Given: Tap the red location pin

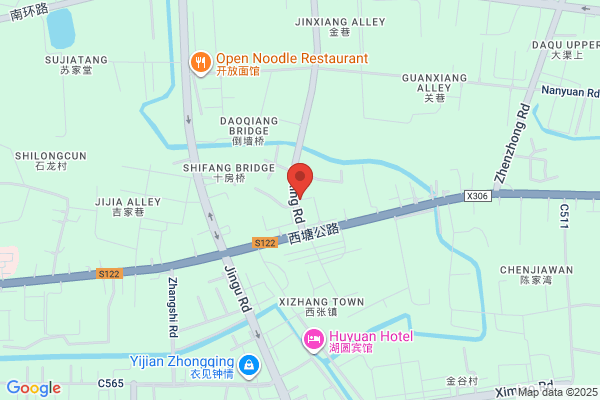Looking at the screenshot, I should (x=300, y=176).
